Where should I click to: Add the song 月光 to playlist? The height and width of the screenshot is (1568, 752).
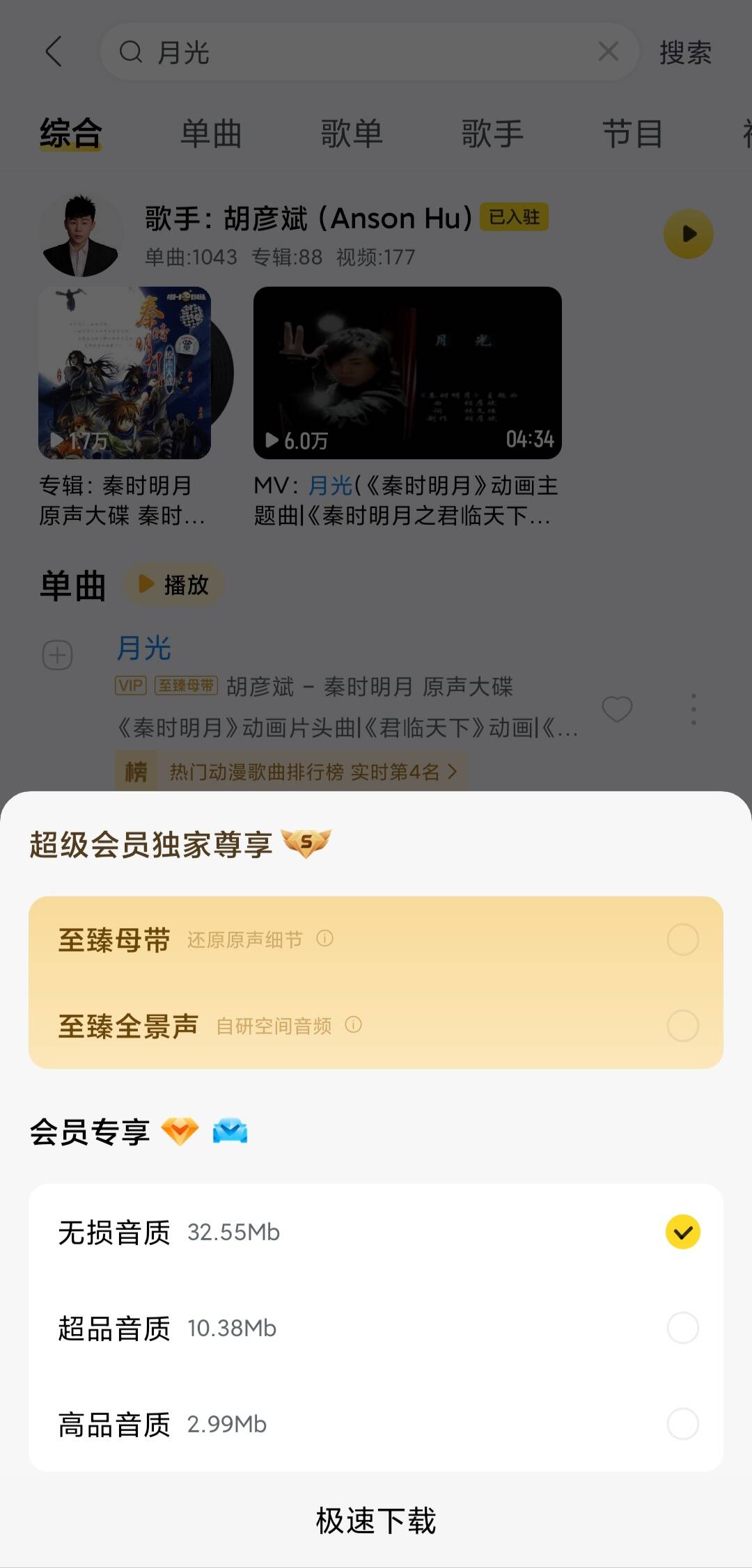click(57, 655)
